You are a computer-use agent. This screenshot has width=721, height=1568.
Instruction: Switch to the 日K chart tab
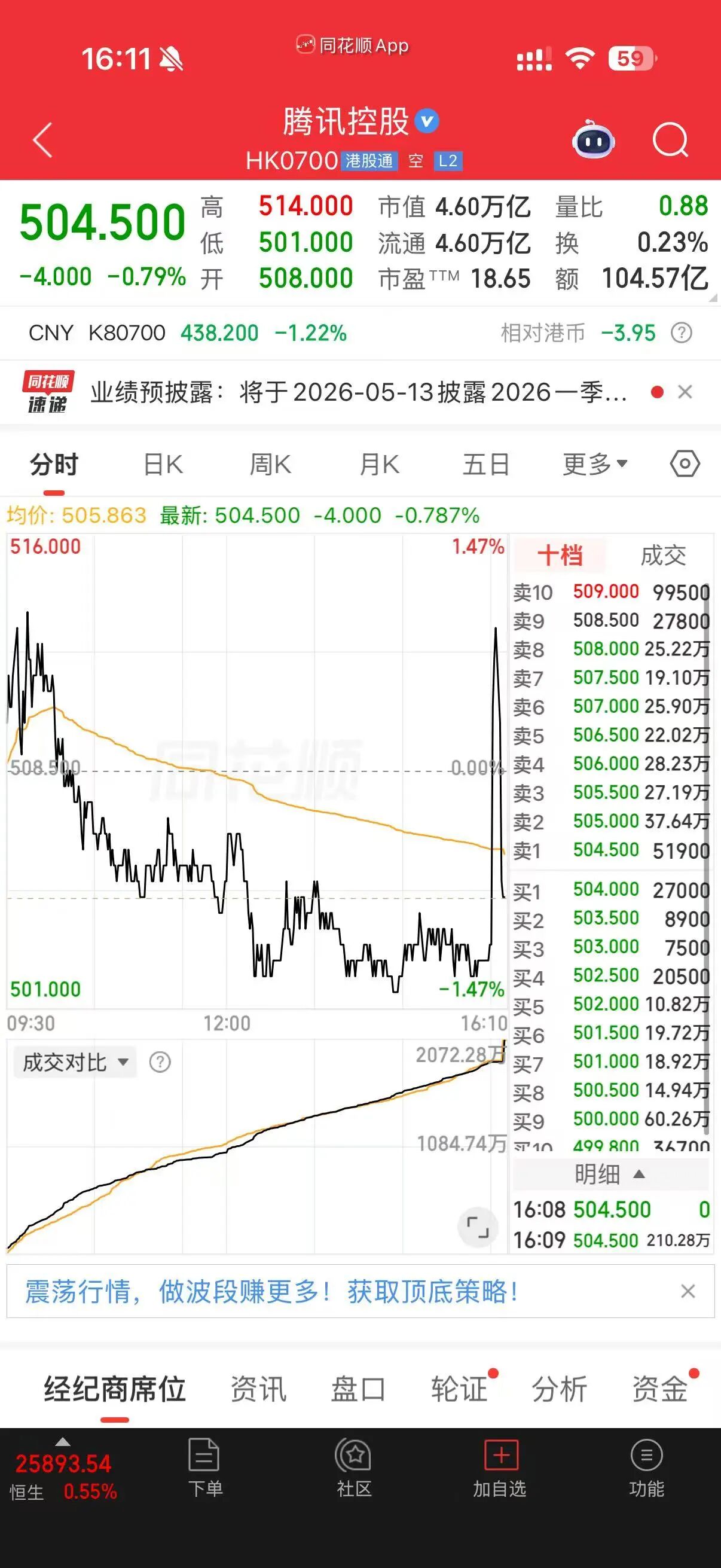pyautogui.click(x=163, y=465)
